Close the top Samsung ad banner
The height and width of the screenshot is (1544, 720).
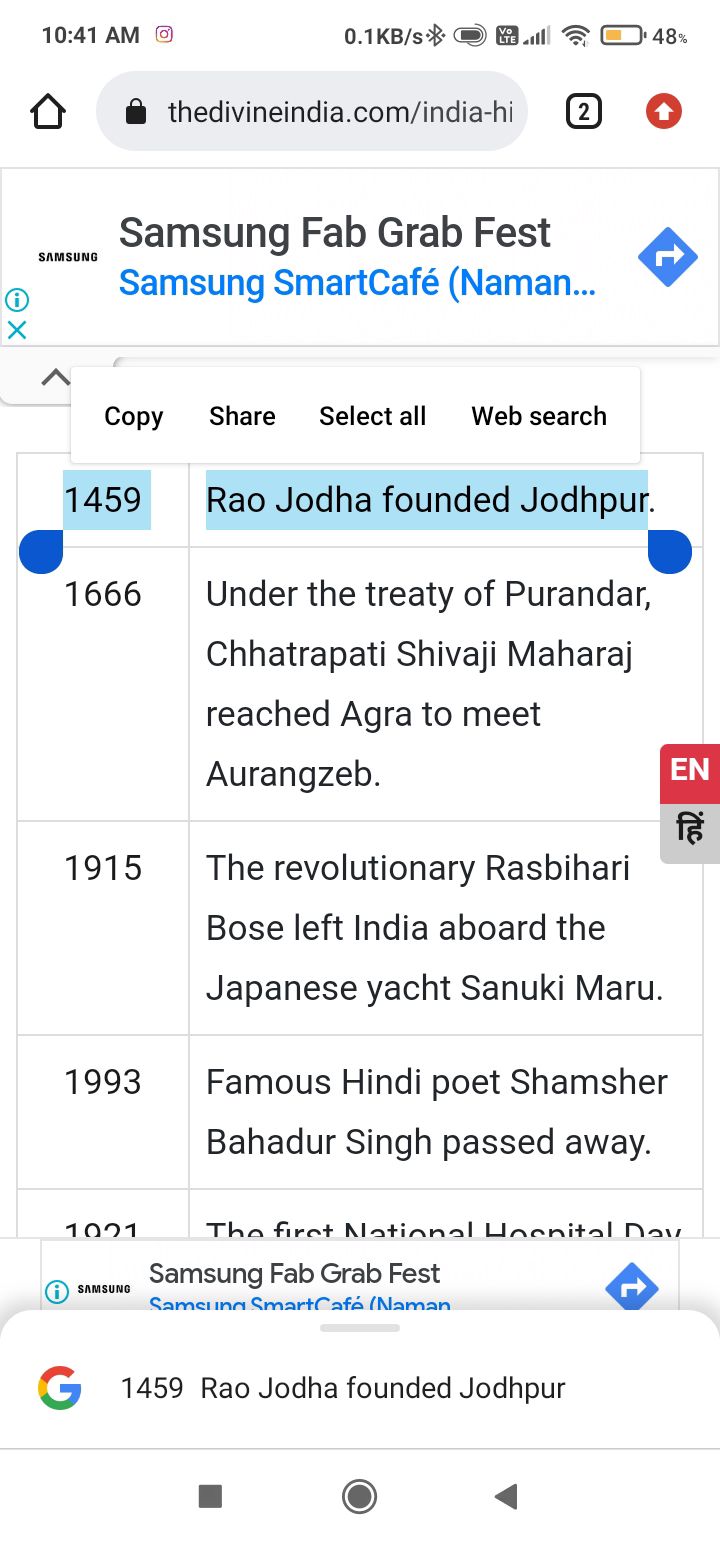16,330
